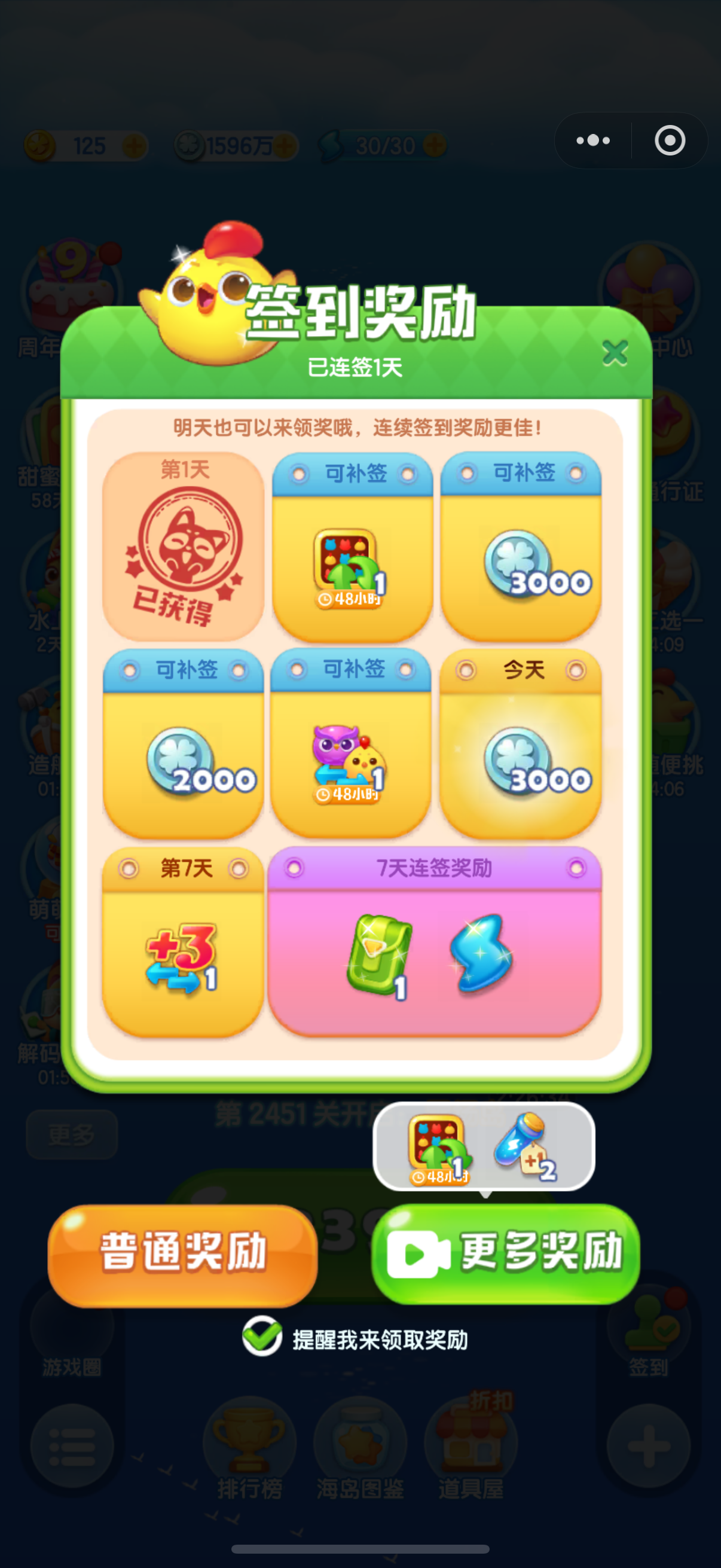
Task: Select the 可补签 card with 2000 coins
Action: (183, 743)
